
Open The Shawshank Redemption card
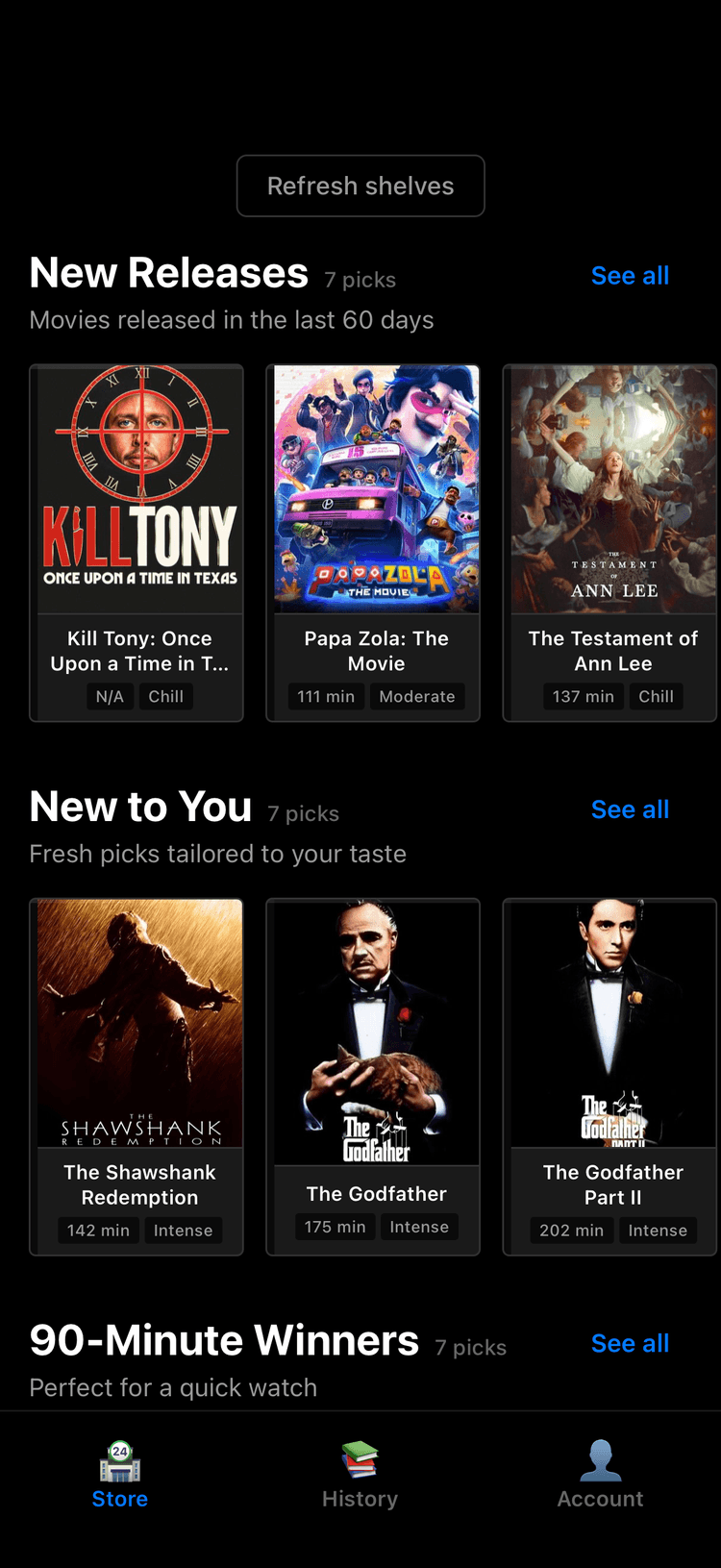(x=137, y=1076)
